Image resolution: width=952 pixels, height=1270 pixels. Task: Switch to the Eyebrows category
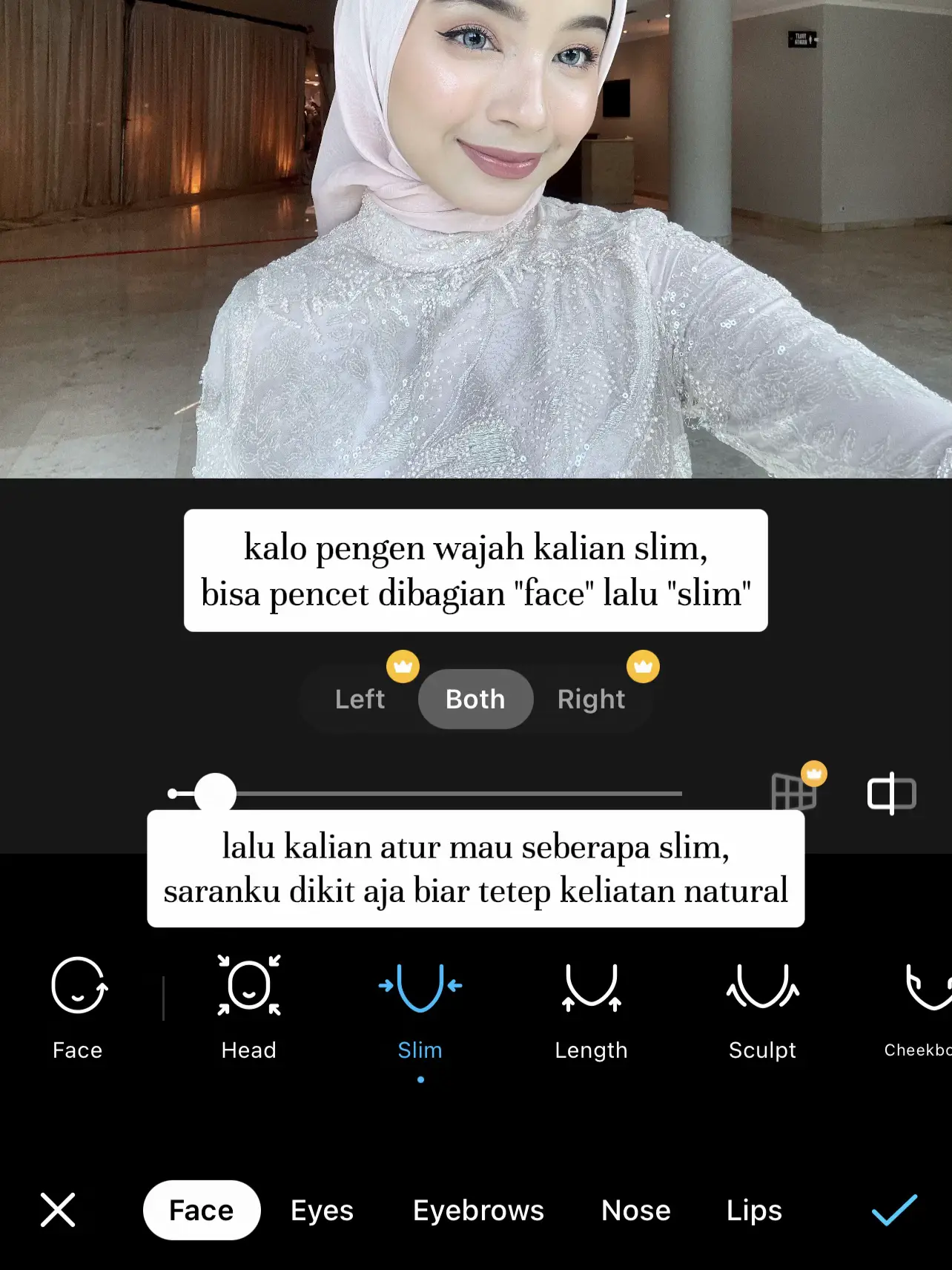(x=478, y=1210)
